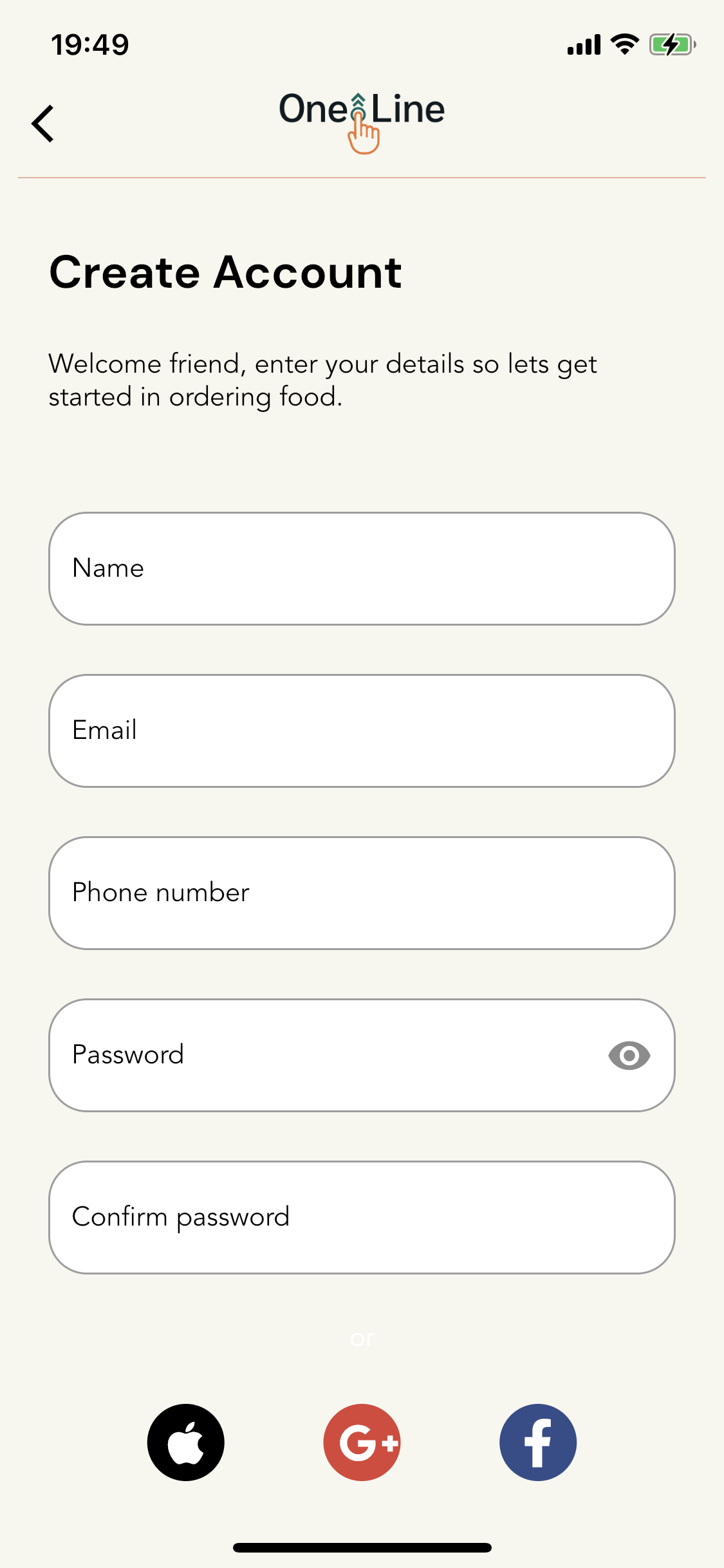The image size is (724, 1568).
Task: Tap the Password field
Action: pos(322,1055)
